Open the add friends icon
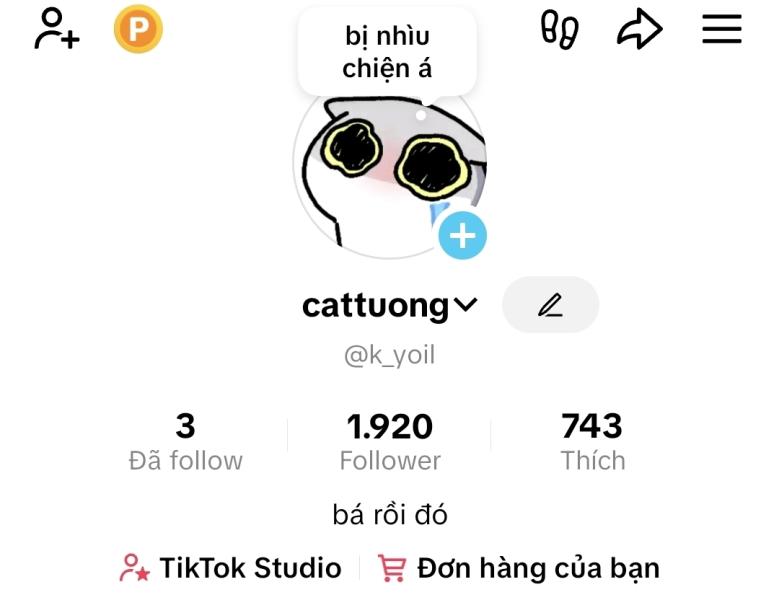This screenshot has width=779, height=600. click(x=56, y=29)
